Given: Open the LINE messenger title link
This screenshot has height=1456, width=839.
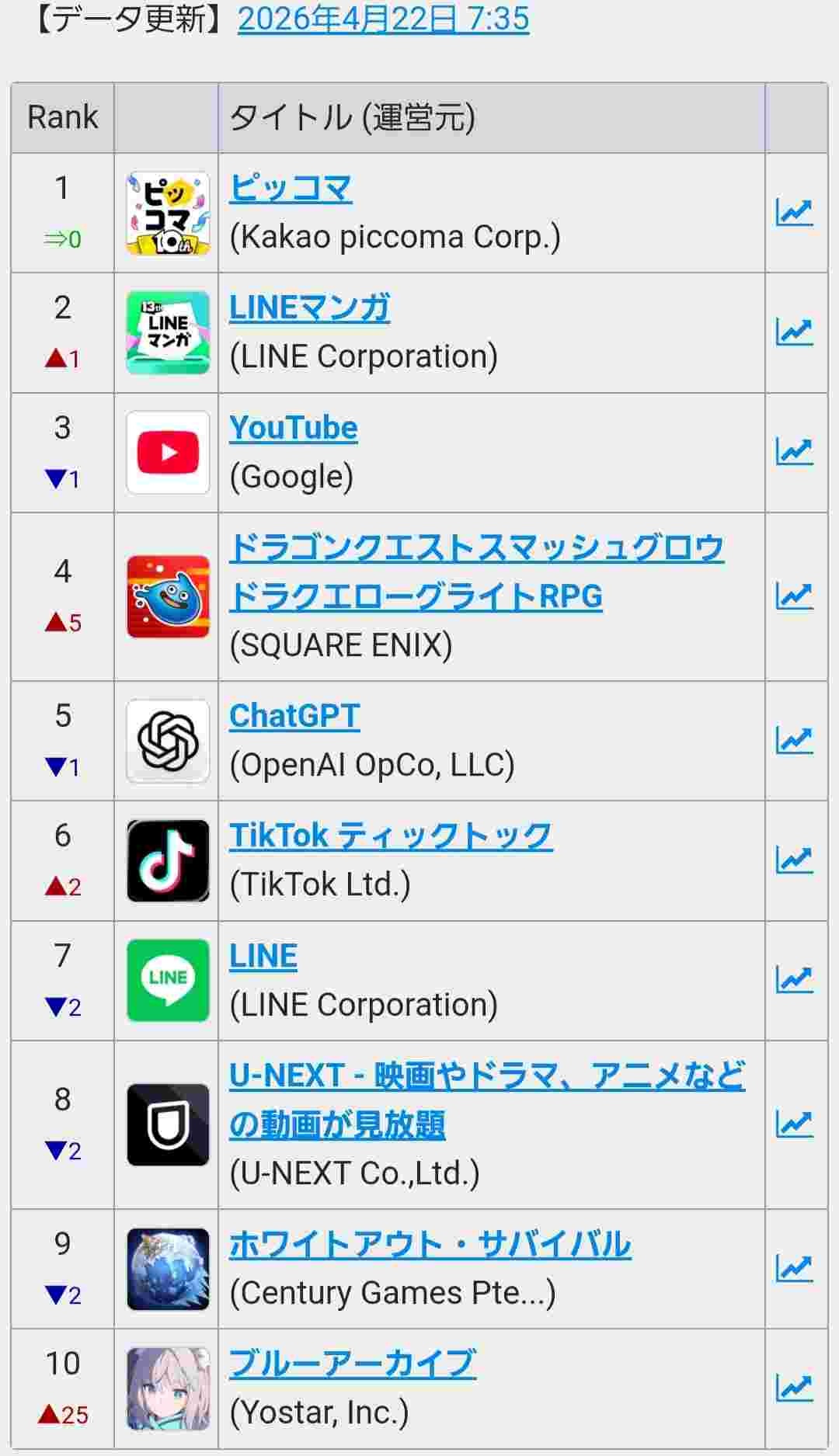Looking at the screenshot, I should pyautogui.click(x=263, y=956).
